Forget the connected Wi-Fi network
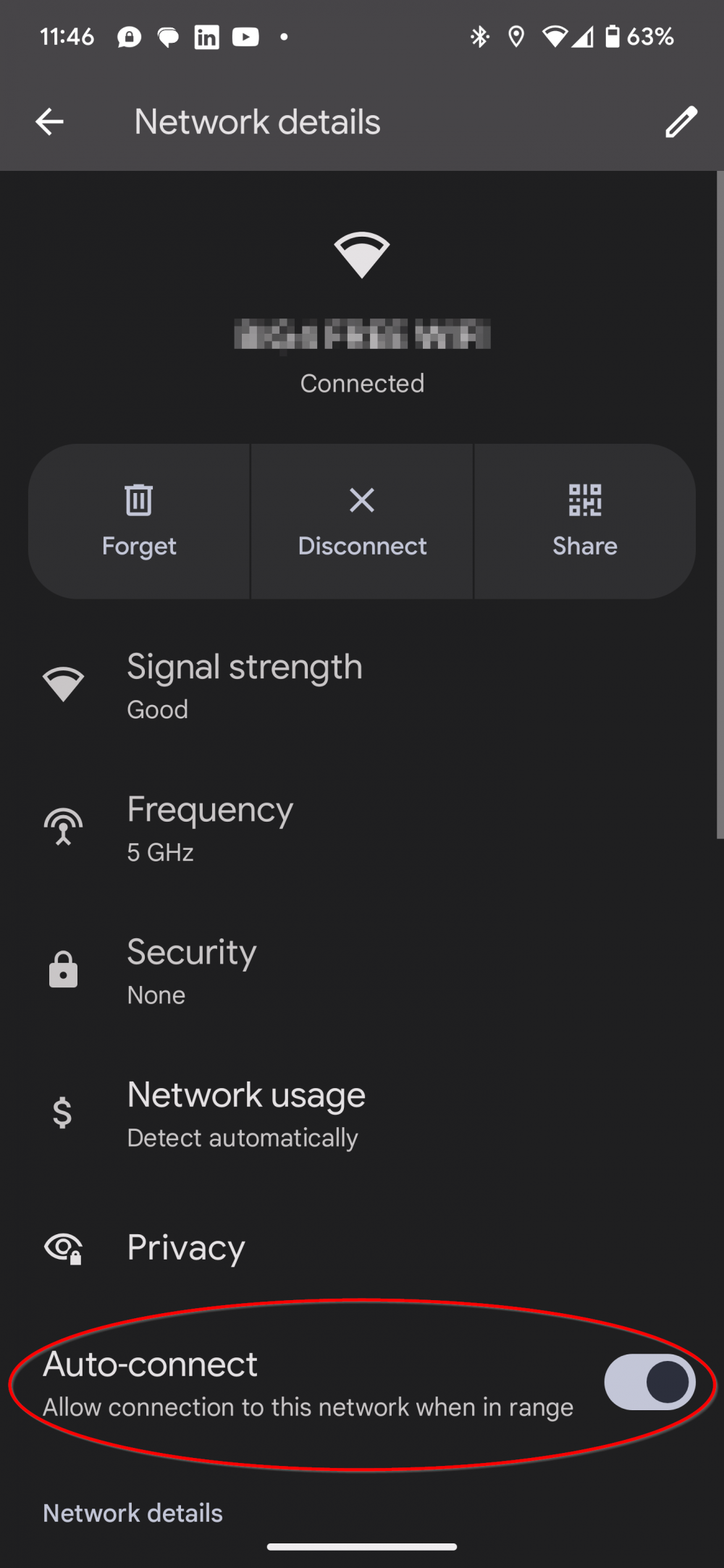This screenshot has height=1568, width=724. pyautogui.click(x=139, y=521)
